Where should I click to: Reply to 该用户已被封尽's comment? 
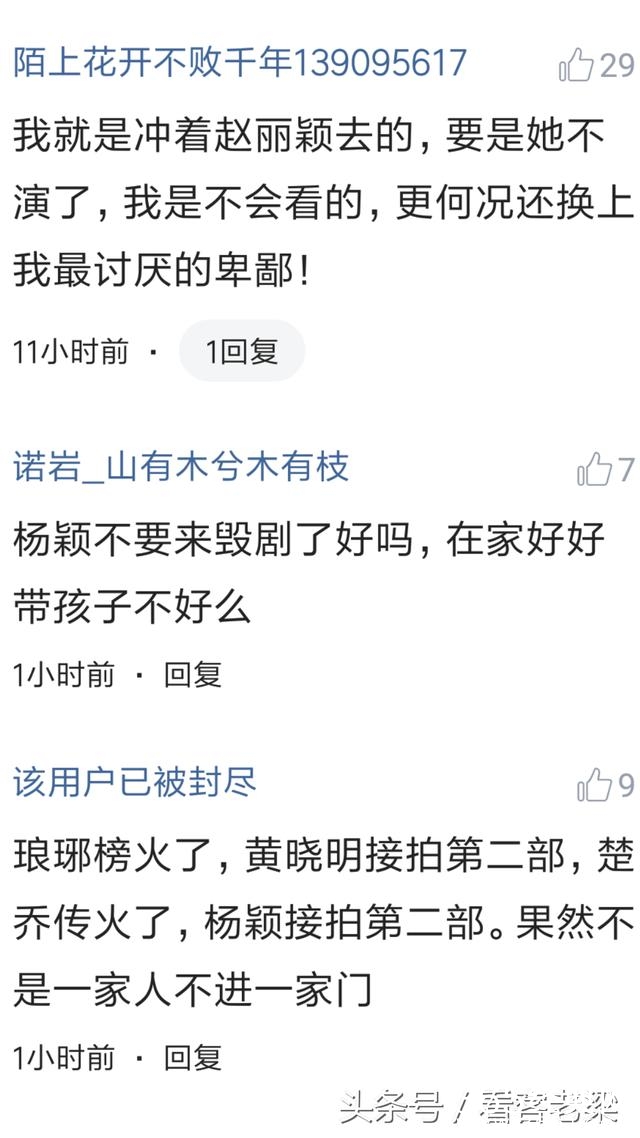tap(193, 1058)
